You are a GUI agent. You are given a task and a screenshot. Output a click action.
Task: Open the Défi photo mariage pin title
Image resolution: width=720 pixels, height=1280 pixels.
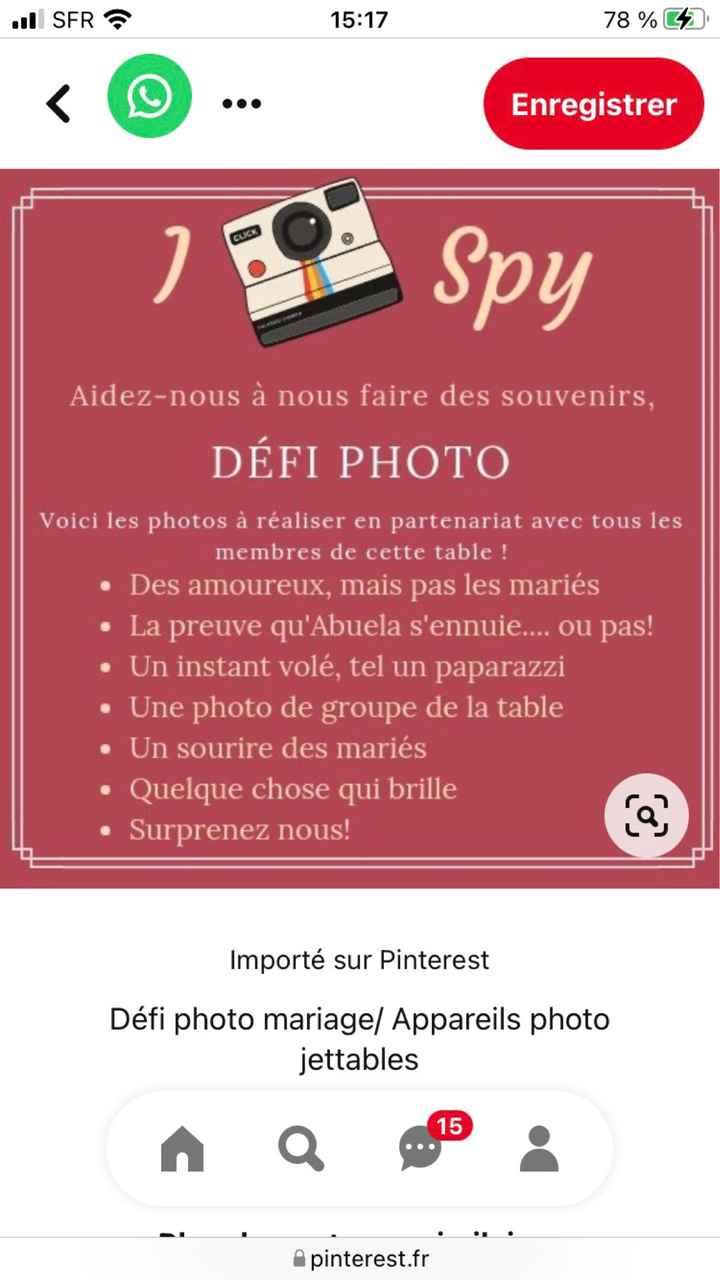click(x=359, y=1038)
